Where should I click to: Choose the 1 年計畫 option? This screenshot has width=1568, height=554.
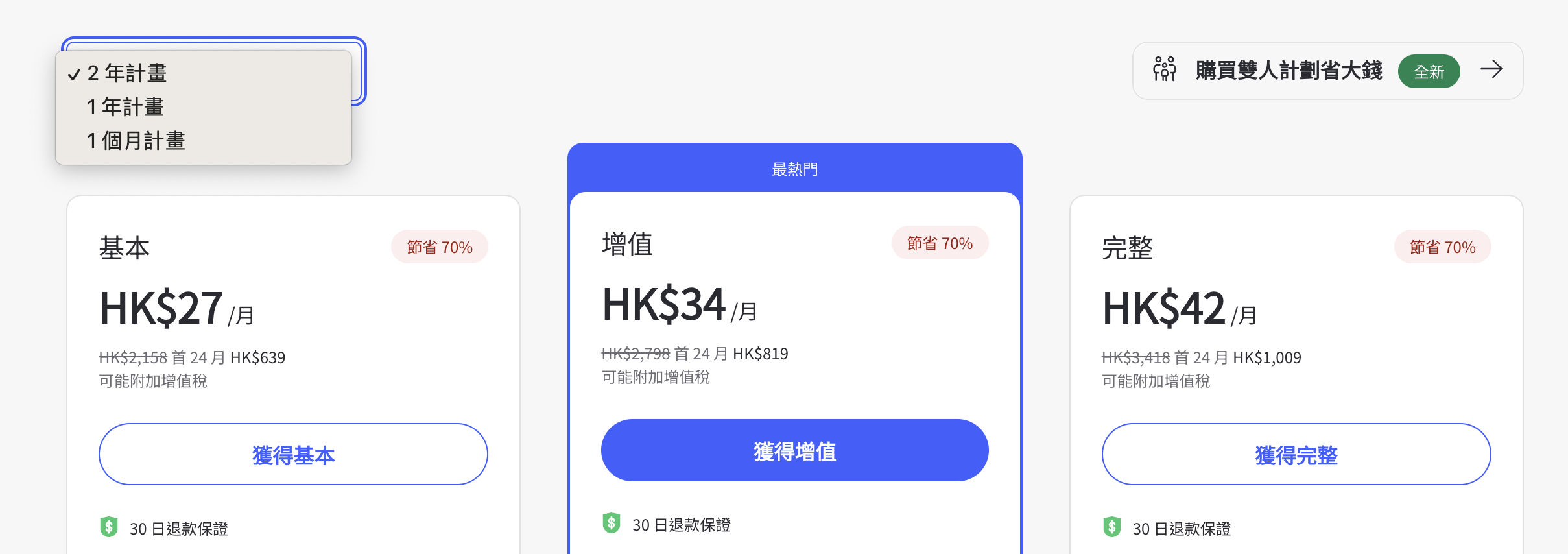pos(126,107)
